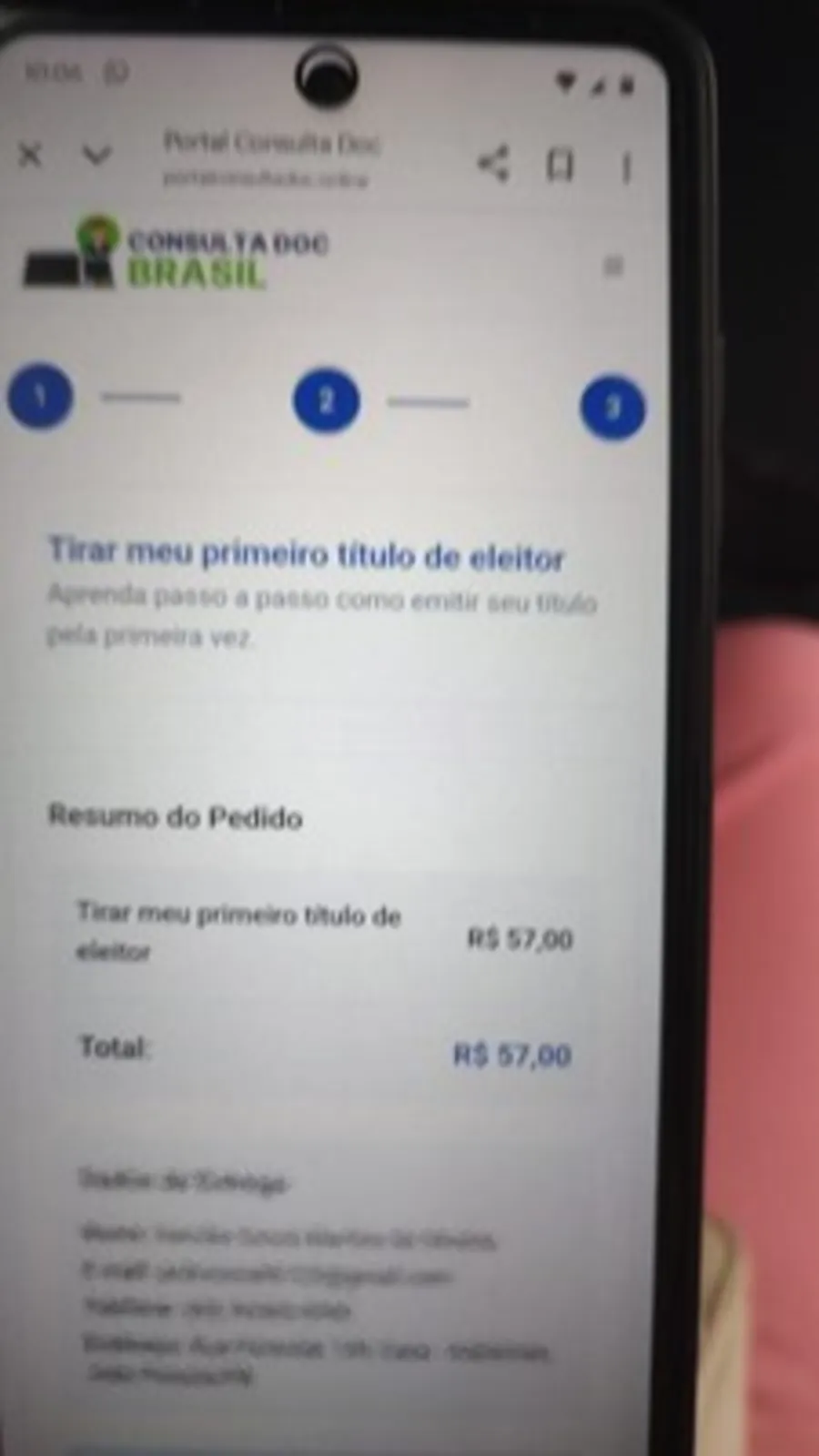Screen dimensions: 819x1456
Task: Bookmark this page
Action: coord(560,166)
